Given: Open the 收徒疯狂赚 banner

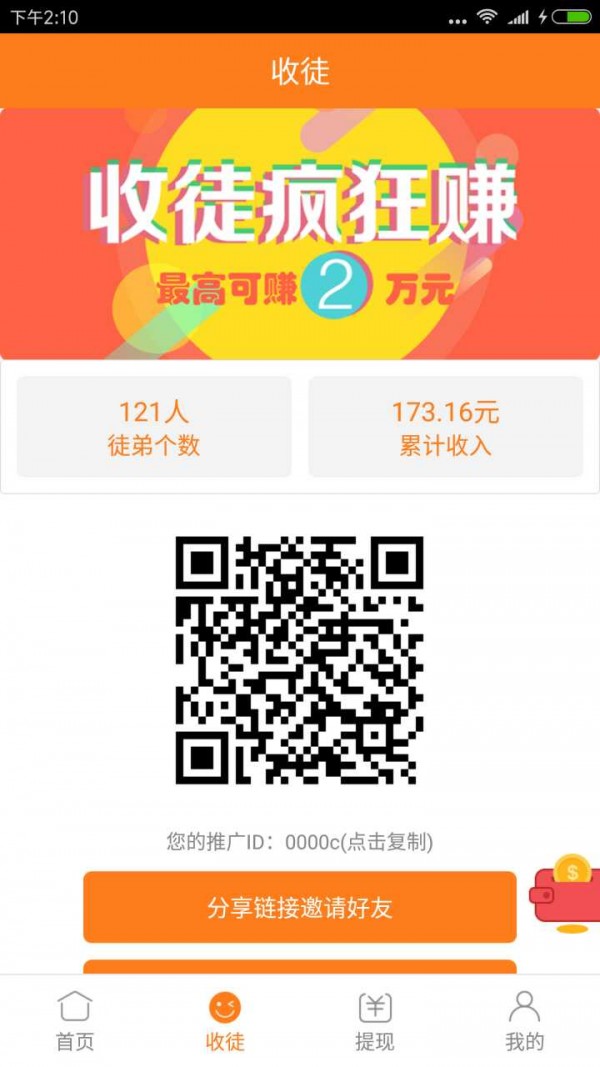Looking at the screenshot, I should pyautogui.click(x=300, y=234).
